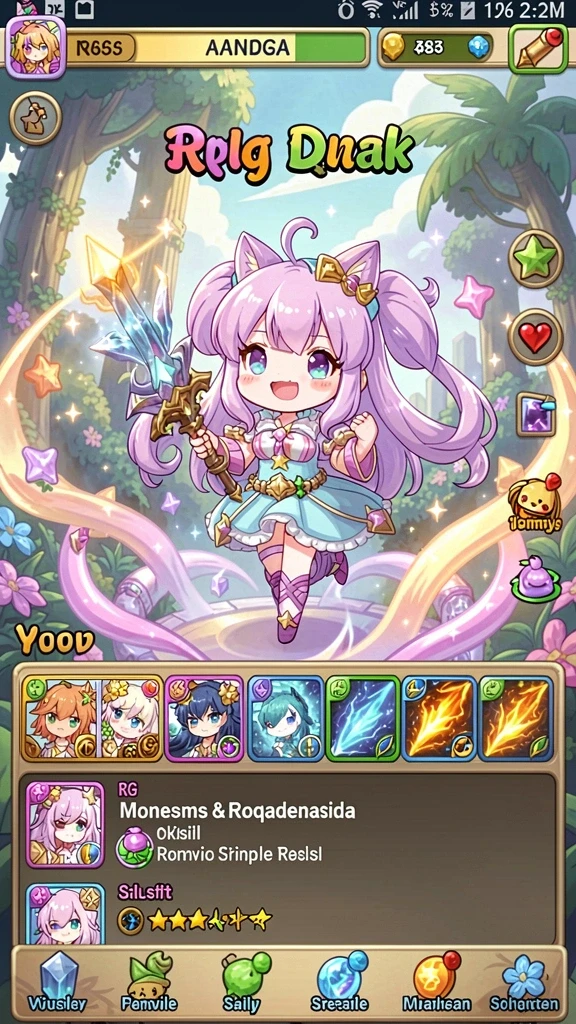This screenshot has height=1024, width=576.
Task: Open the Tommys icon
Action: pyautogui.click(x=535, y=504)
